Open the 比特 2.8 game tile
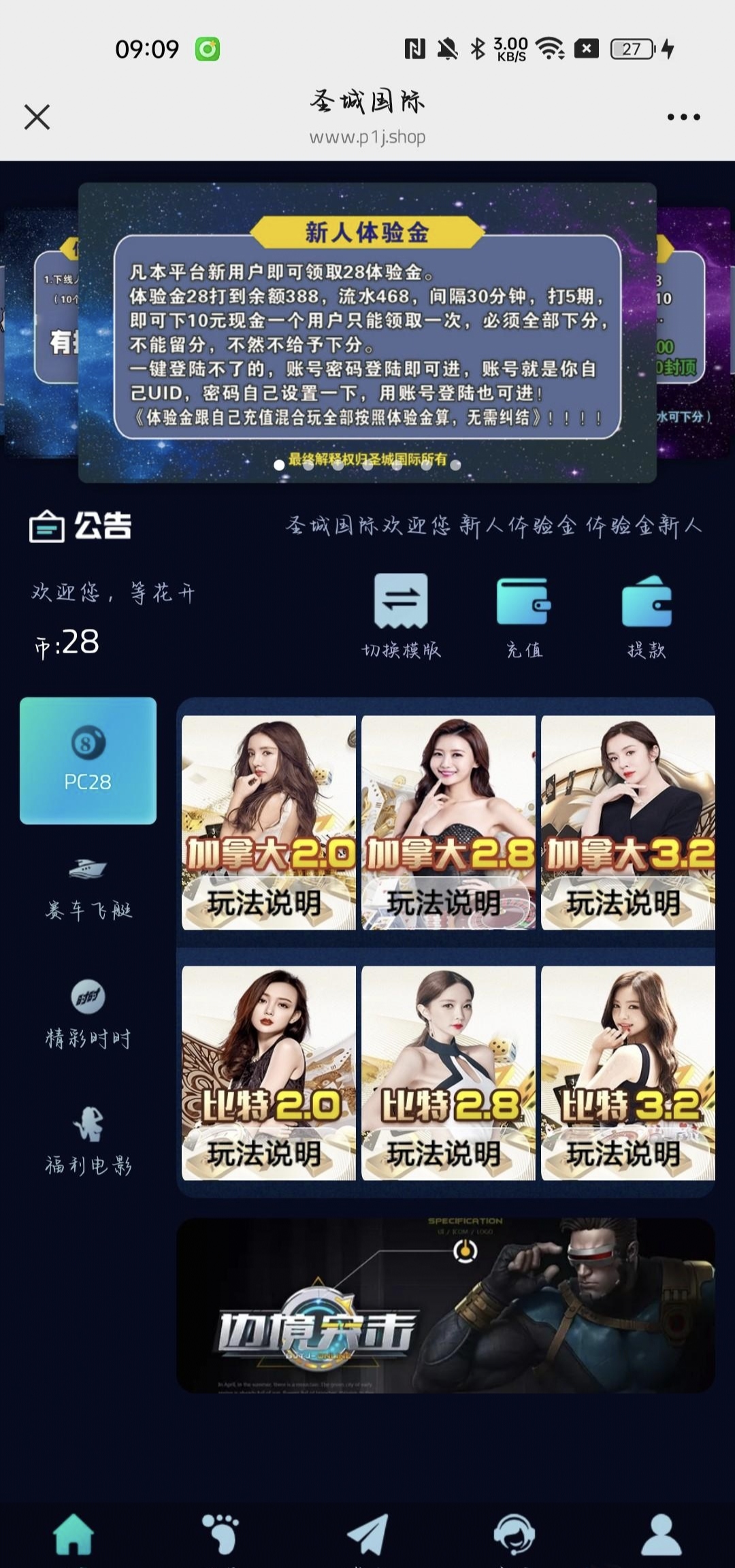Image resolution: width=735 pixels, height=1568 pixels. [x=448, y=1073]
